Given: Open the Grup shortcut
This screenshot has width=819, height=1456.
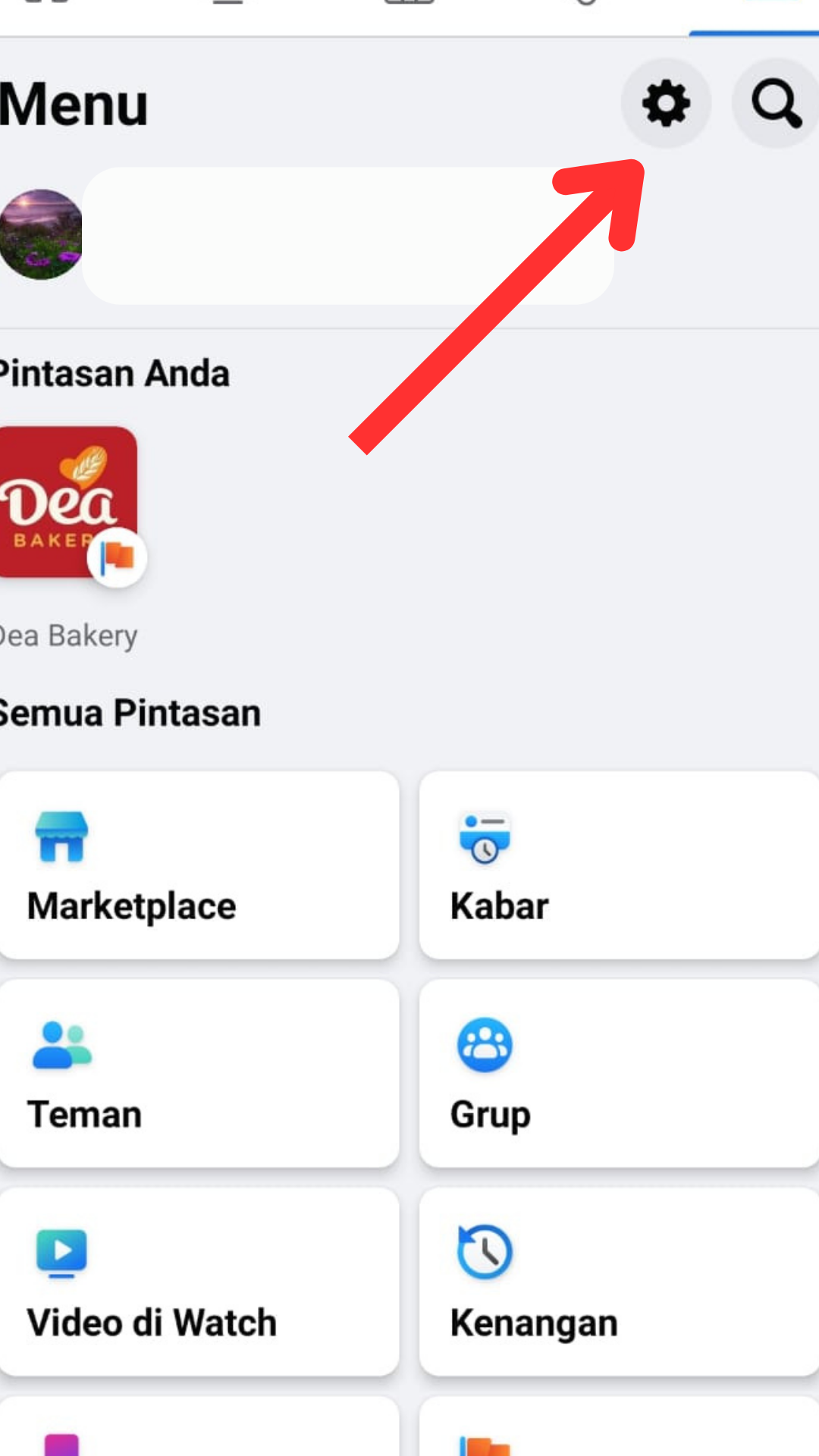Looking at the screenshot, I should [618, 1073].
